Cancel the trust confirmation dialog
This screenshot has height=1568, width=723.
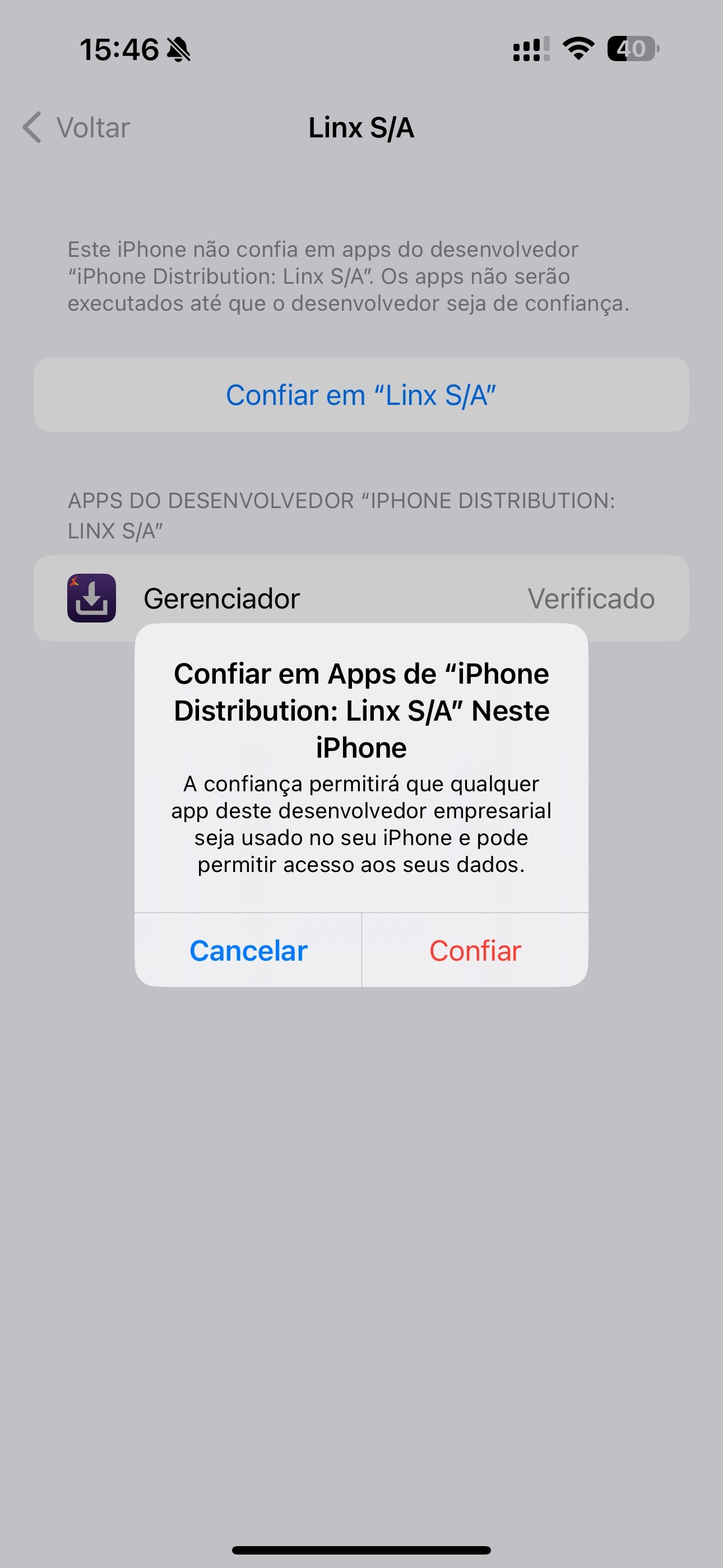pos(248,951)
